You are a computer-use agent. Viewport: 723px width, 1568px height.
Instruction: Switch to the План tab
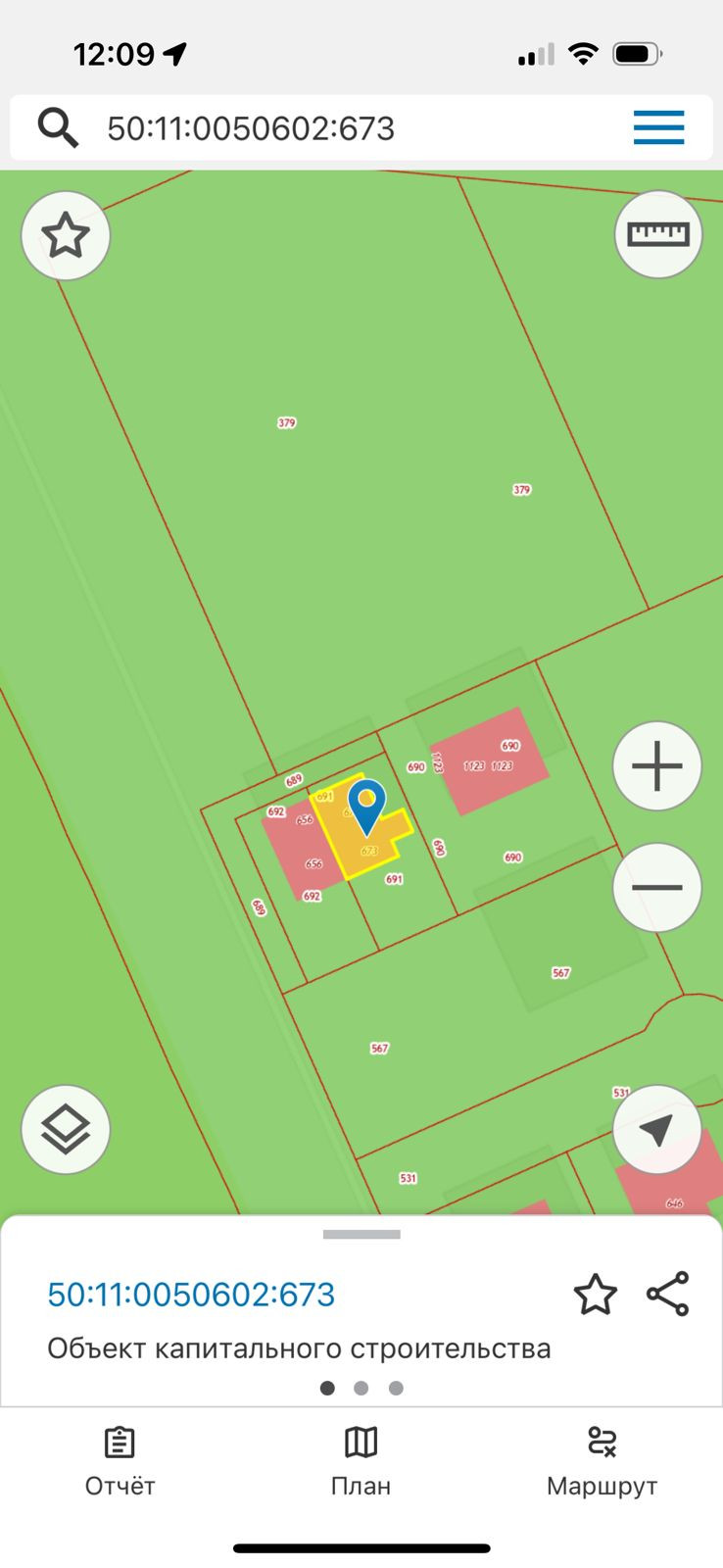pyautogui.click(x=361, y=1462)
